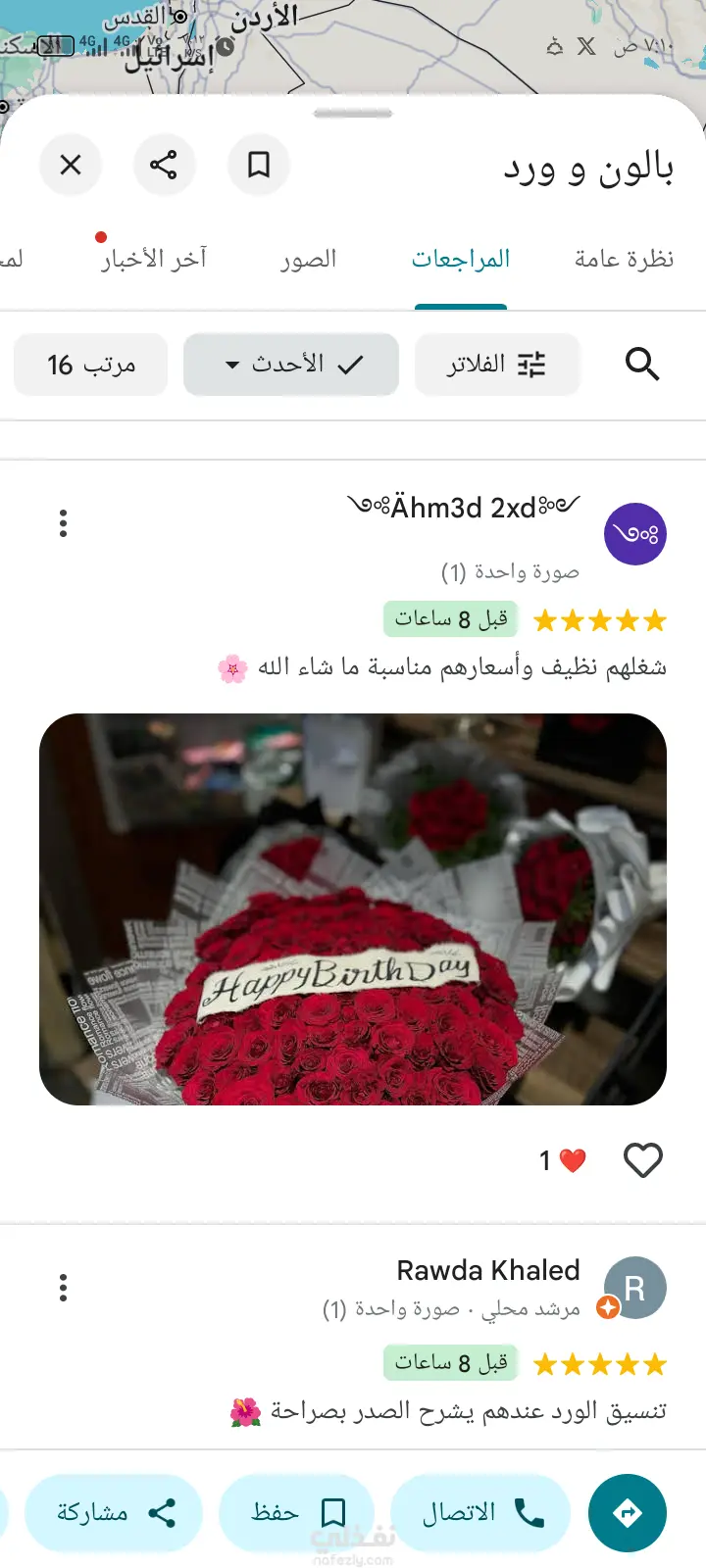Expand the الأحدث sort dropdown

coord(291,365)
